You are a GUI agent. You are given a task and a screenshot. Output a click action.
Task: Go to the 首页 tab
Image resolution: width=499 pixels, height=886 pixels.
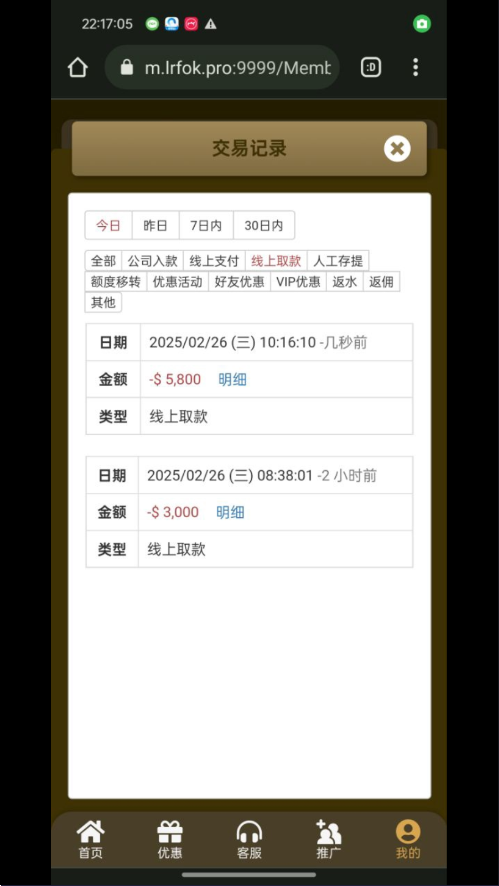pos(90,839)
